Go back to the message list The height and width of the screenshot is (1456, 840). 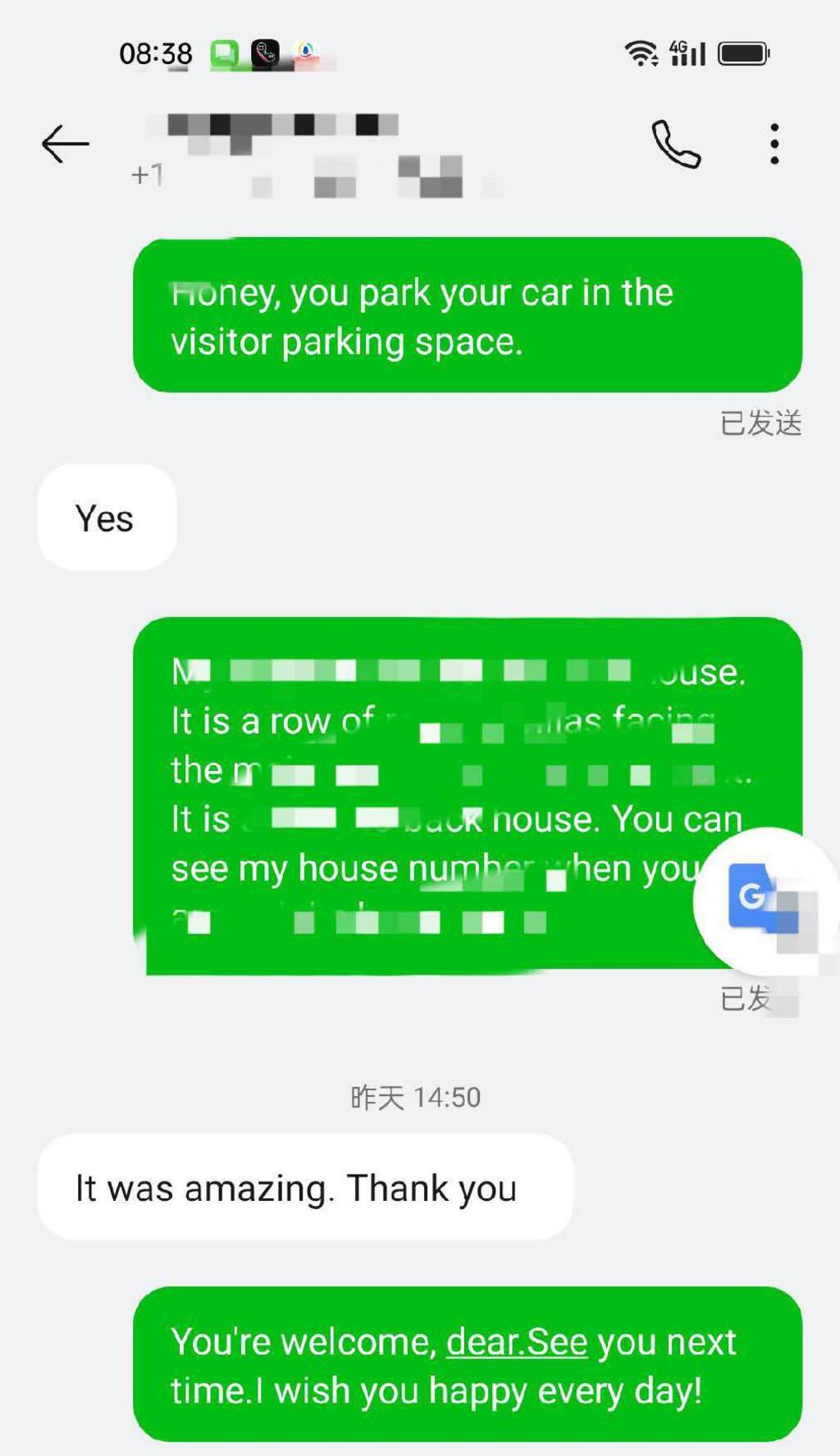(65, 144)
